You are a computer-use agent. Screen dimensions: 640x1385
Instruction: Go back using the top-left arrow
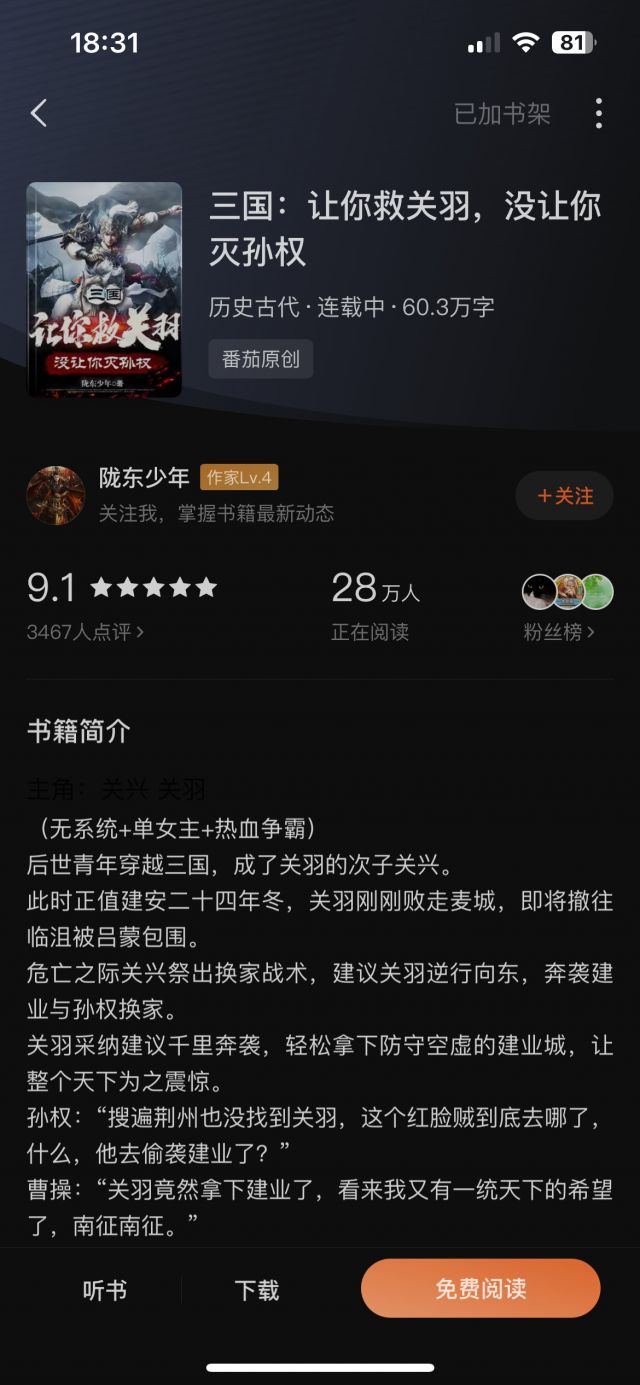click(x=39, y=113)
